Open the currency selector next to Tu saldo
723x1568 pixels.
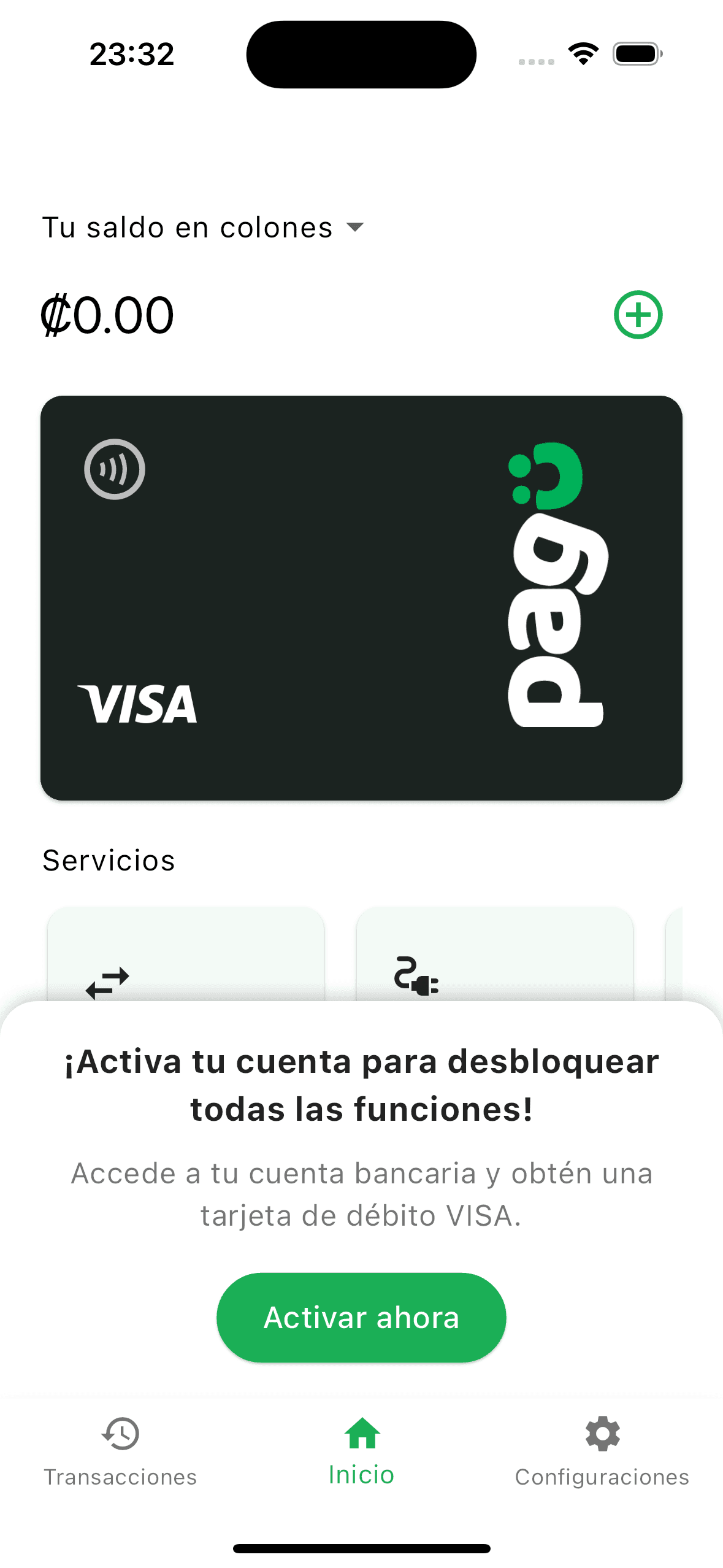pyautogui.click(x=355, y=228)
